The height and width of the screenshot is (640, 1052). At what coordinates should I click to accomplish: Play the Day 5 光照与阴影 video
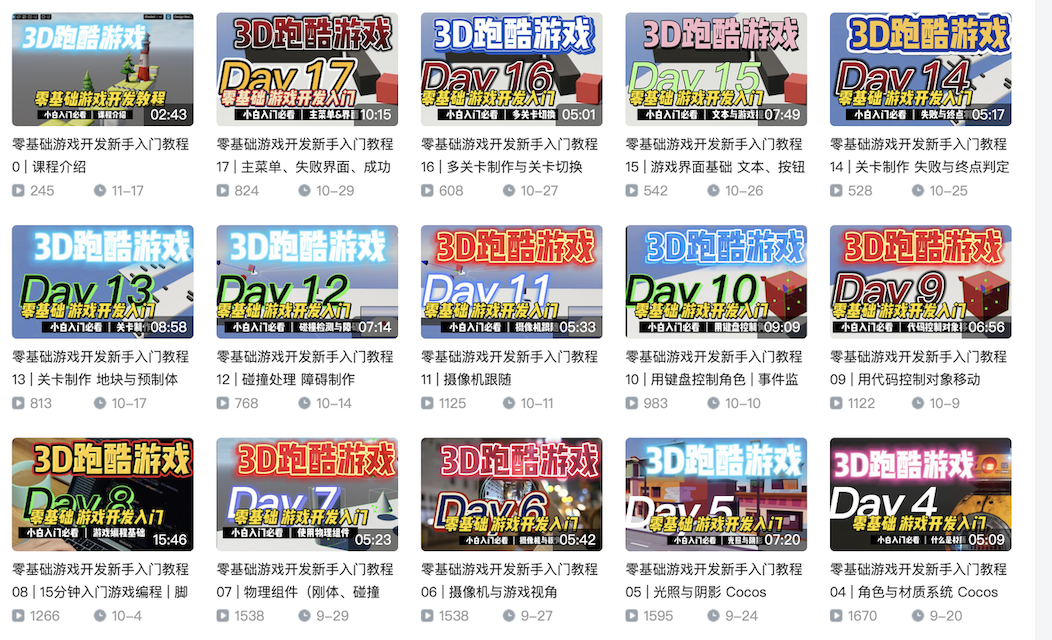(x=716, y=494)
